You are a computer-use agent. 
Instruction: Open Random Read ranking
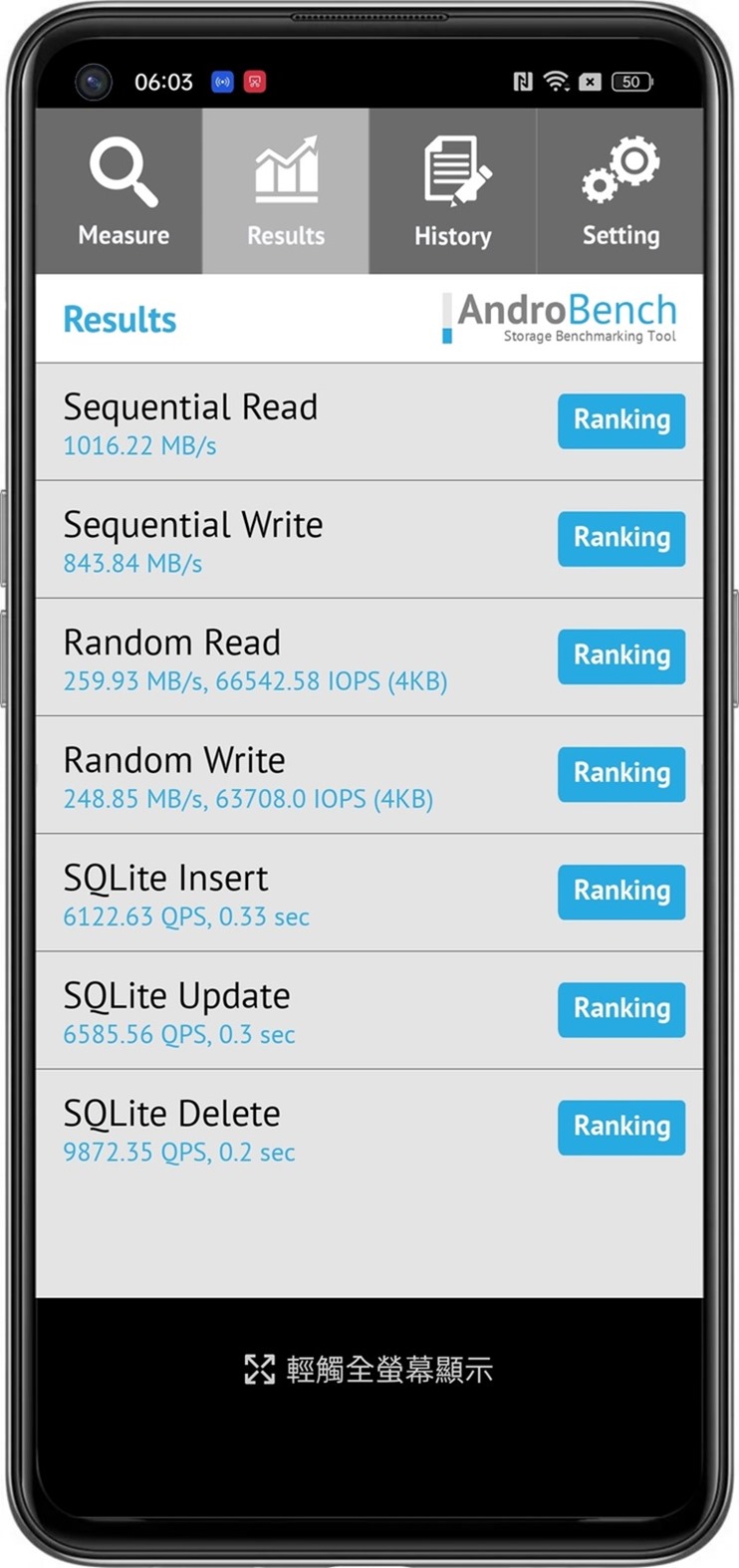pyautogui.click(x=620, y=655)
